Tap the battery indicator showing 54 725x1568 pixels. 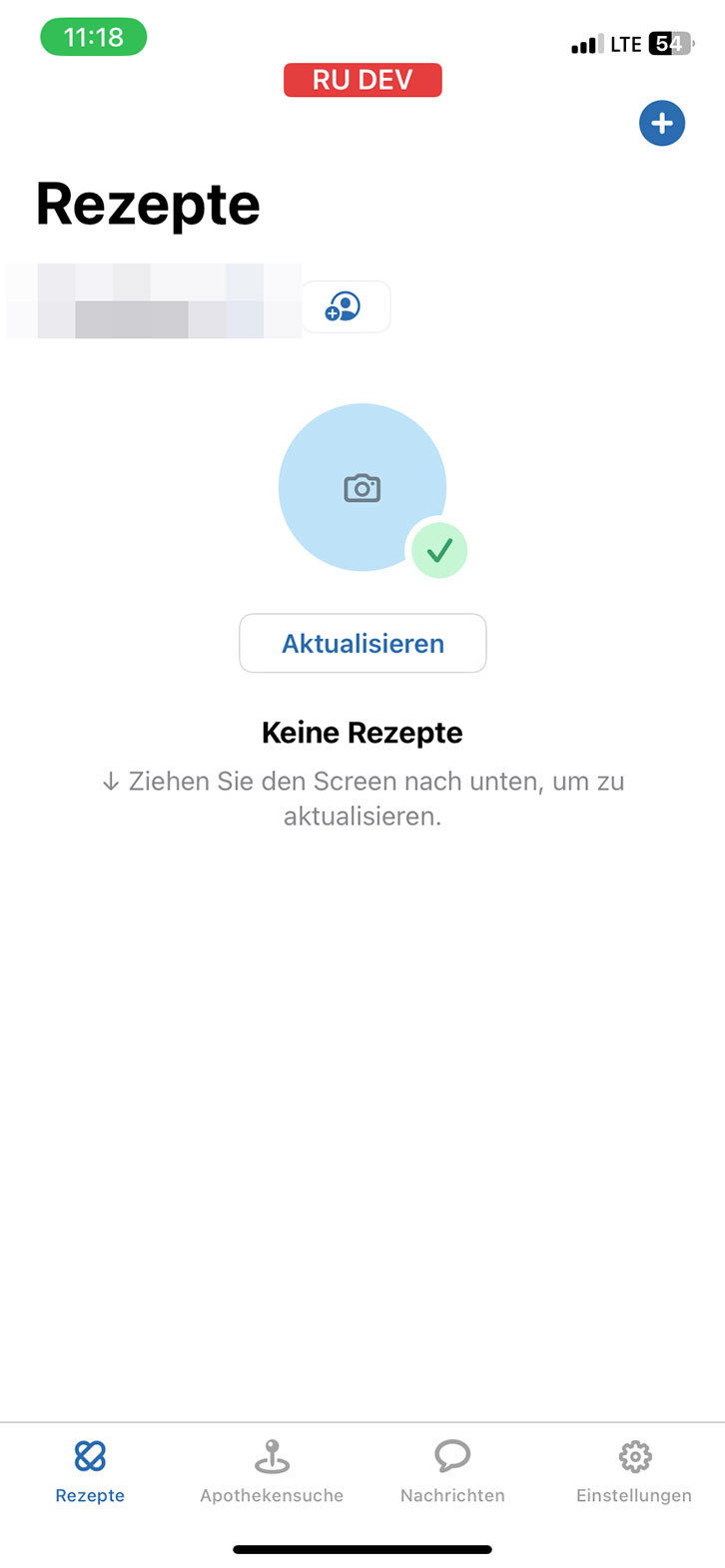click(x=667, y=44)
